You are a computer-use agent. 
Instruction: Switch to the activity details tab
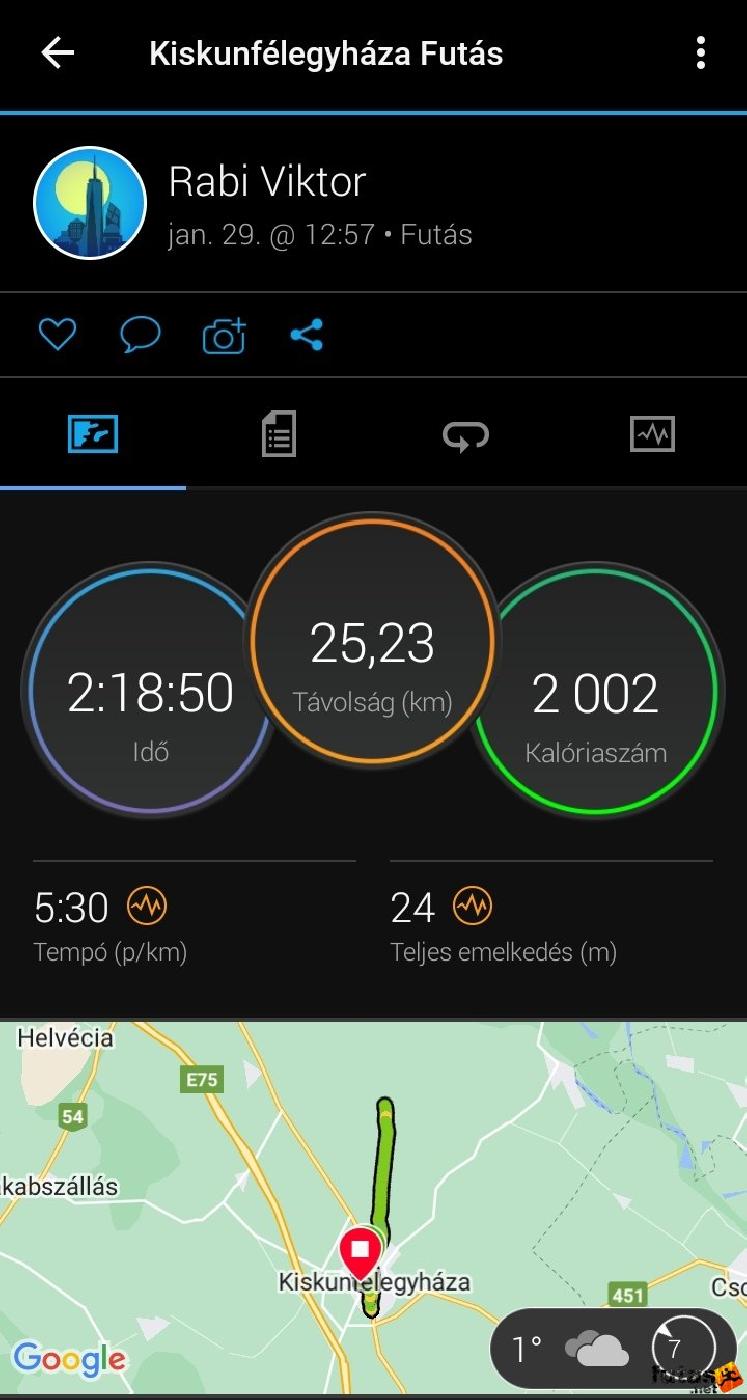click(x=279, y=434)
